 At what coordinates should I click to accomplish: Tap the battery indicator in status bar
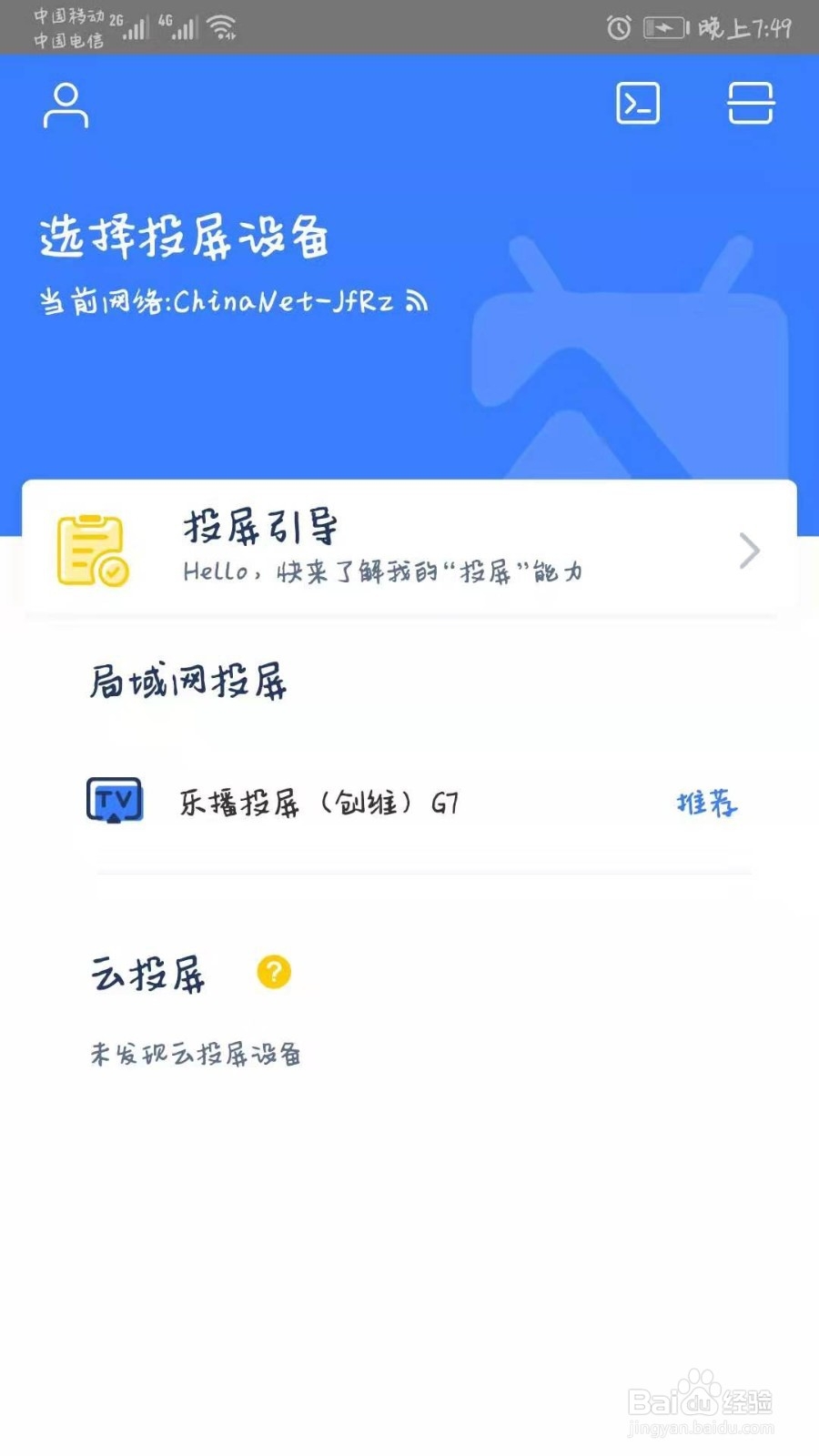pyautogui.click(x=663, y=29)
